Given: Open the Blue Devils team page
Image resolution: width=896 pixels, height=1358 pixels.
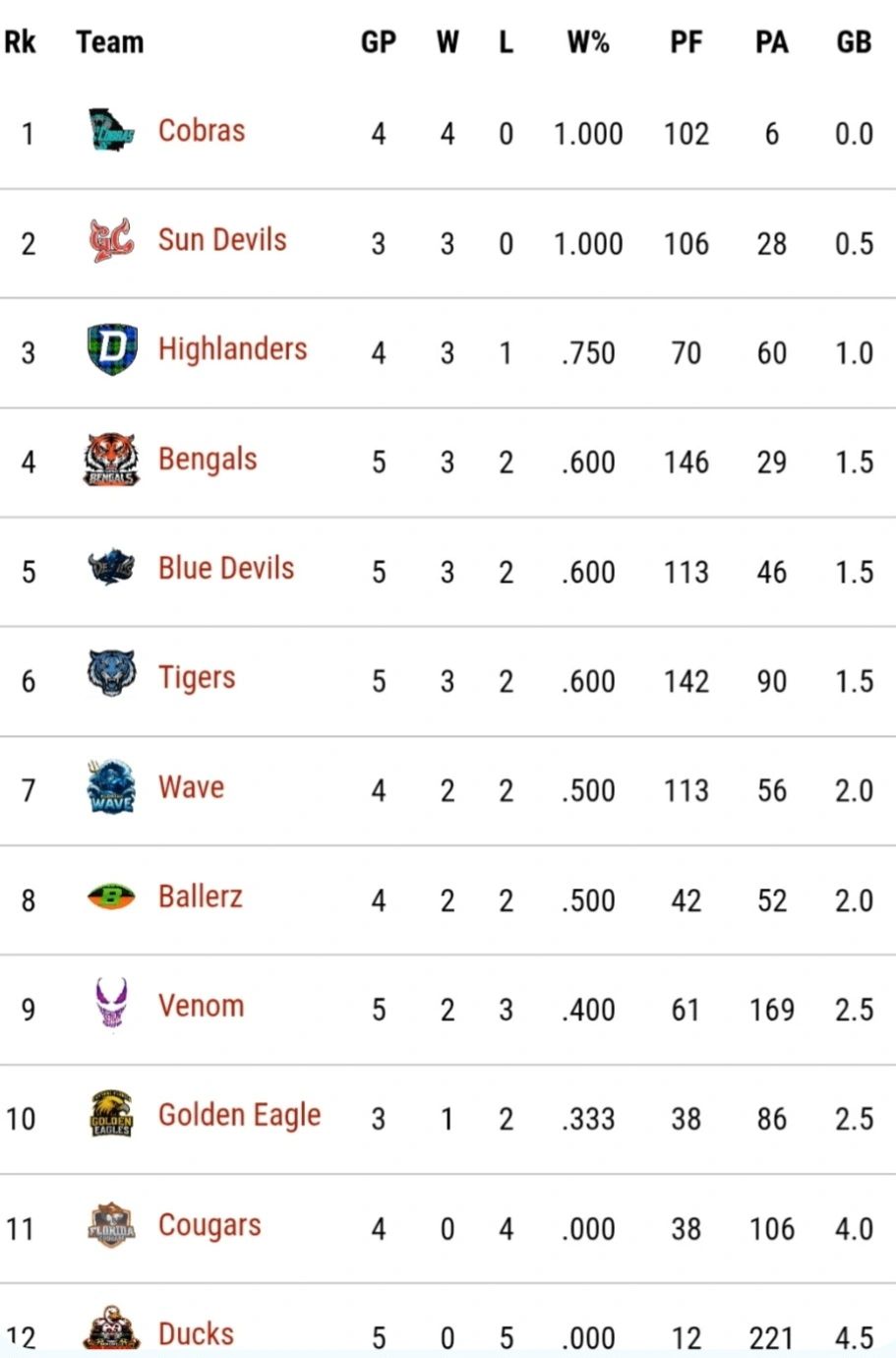Looking at the screenshot, I should pos(226,569).
